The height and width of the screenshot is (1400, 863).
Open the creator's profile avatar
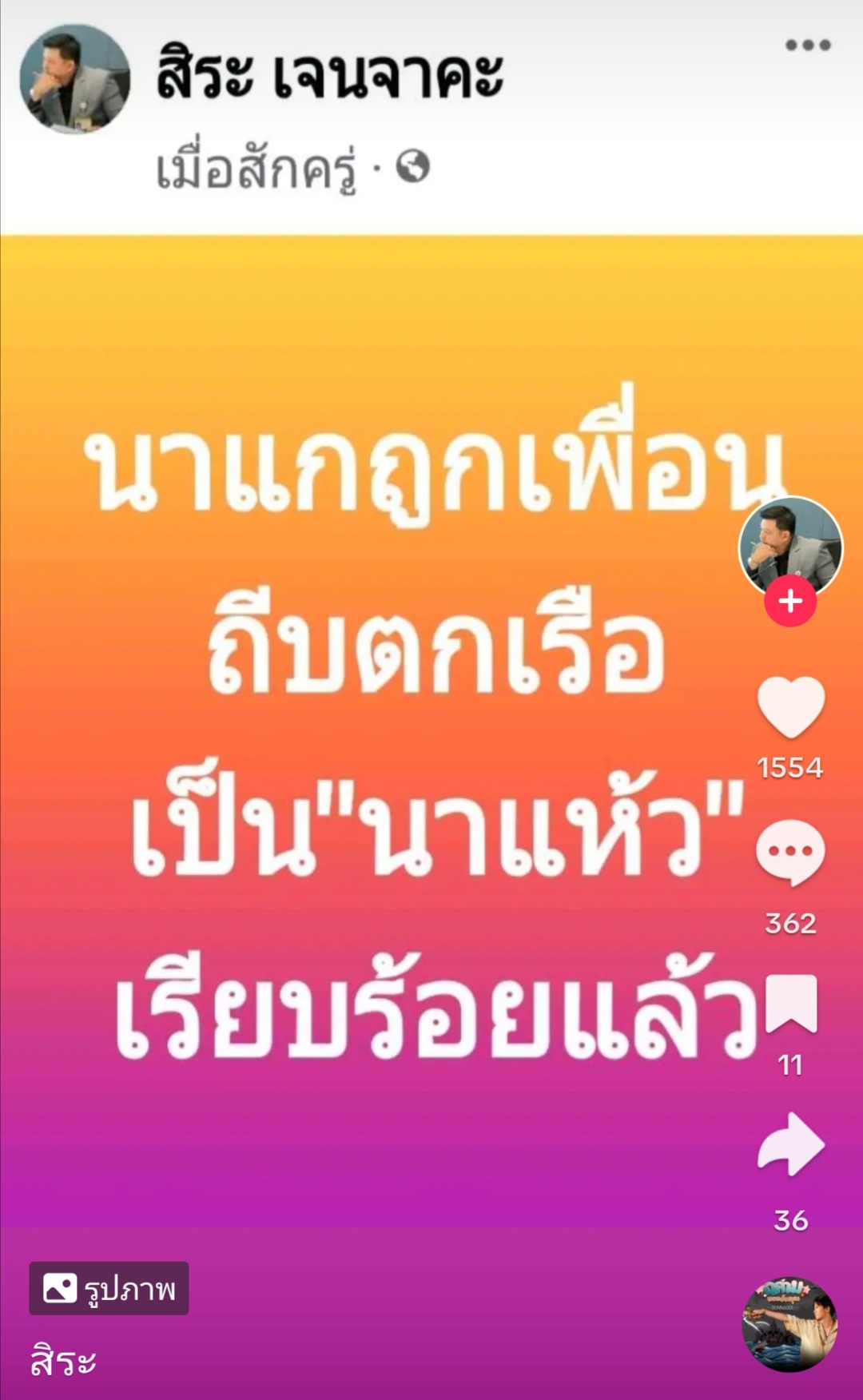[790, 545]
